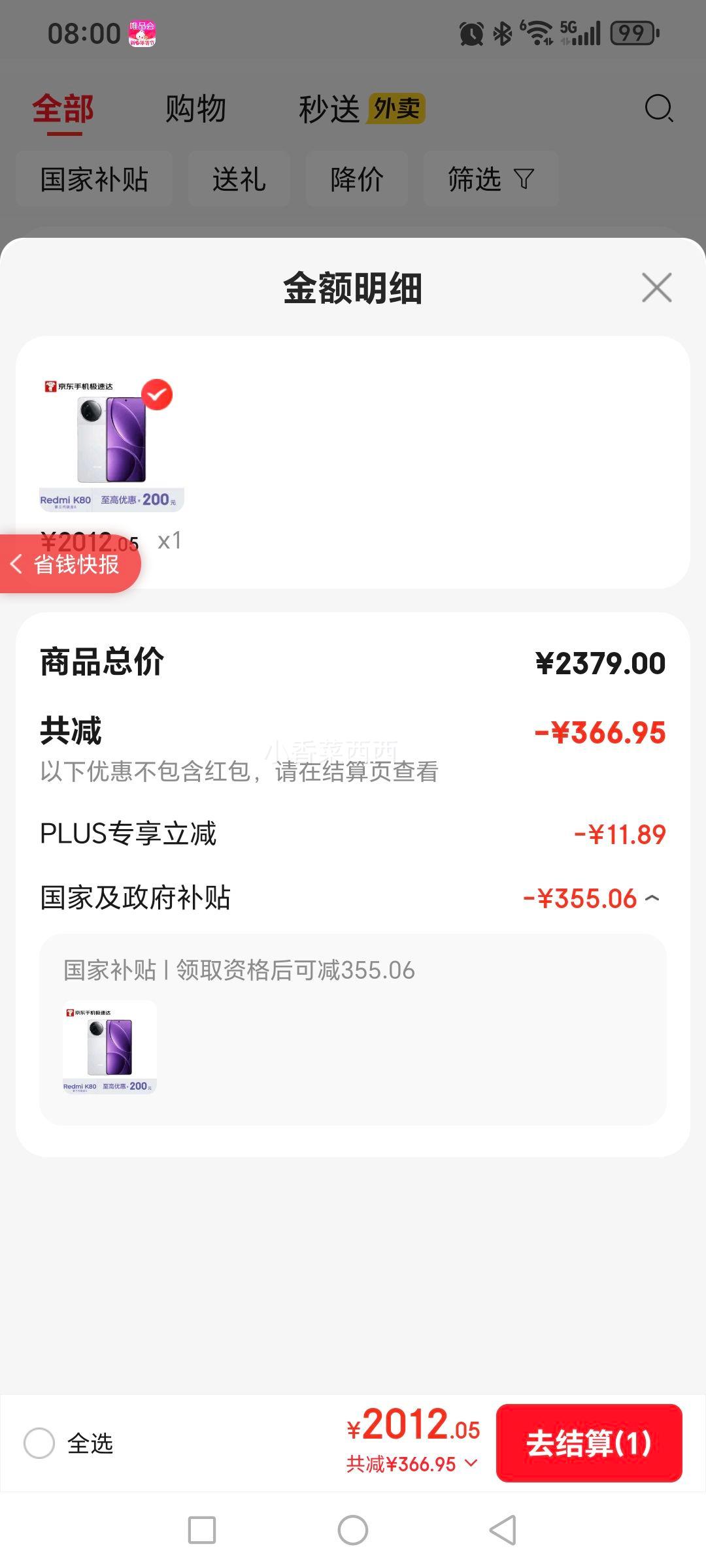
Task: Open the search magnifier icon
Action: click(660, 109)
